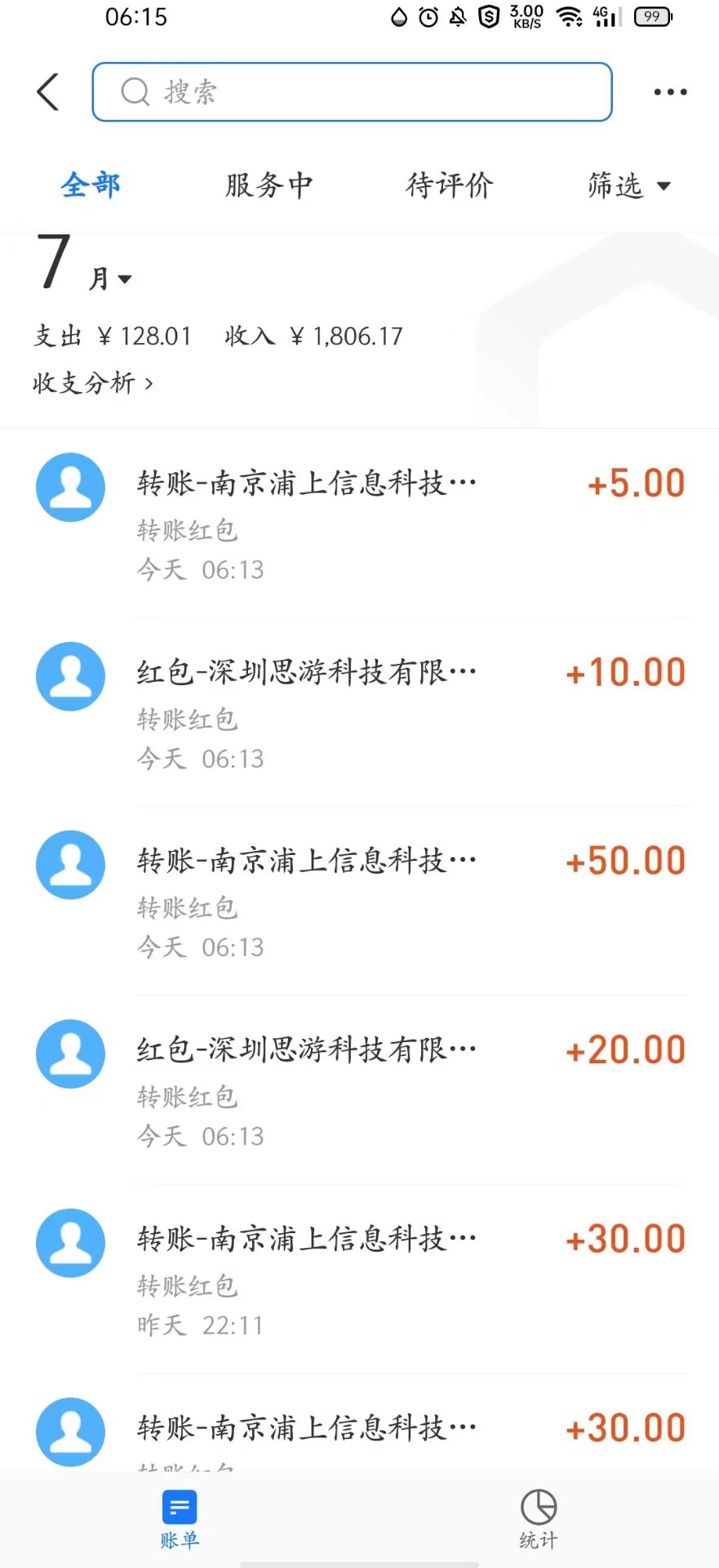Switch to the 统计 bottom tab

pyautogui.click(x=539, y=1520)
